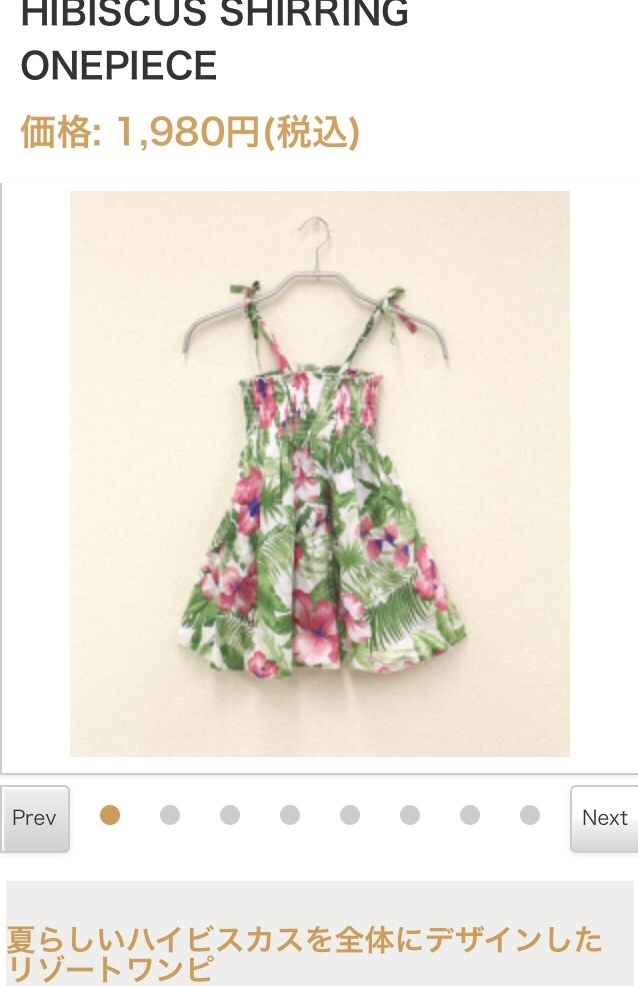Go to the previous product image
The width and height of the screenshot is (638, 986).
(x=35, y=818)
